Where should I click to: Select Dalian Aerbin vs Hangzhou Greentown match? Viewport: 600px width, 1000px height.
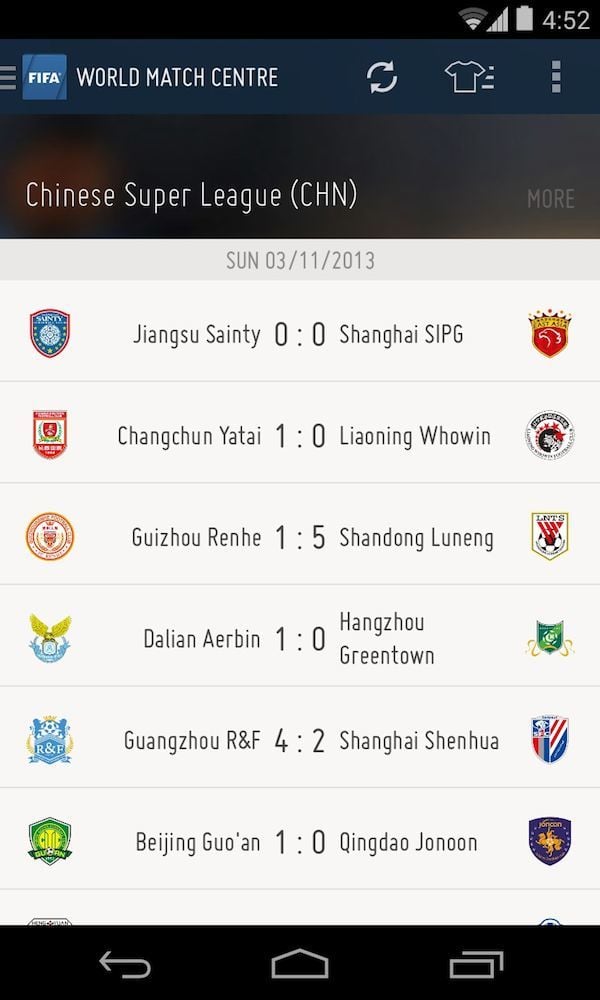tap(300, 638)
